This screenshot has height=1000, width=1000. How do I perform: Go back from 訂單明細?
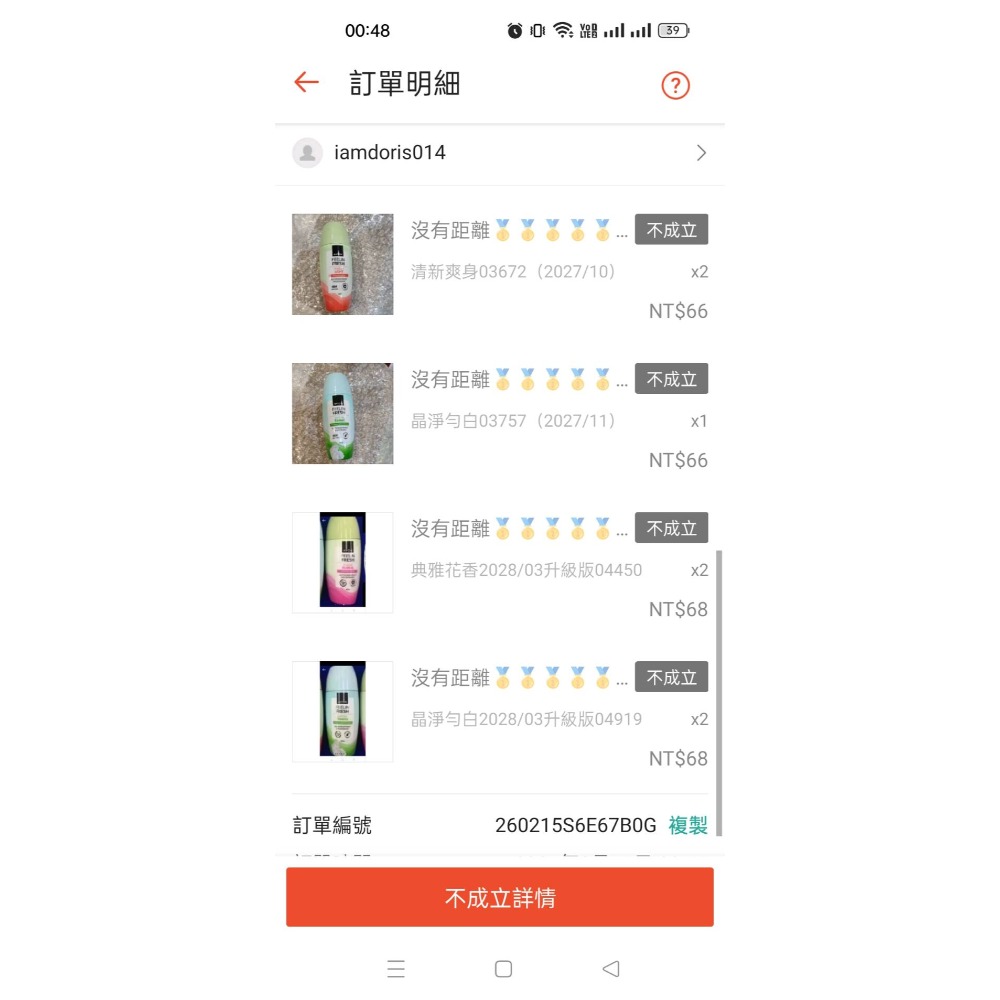(306, 83)
